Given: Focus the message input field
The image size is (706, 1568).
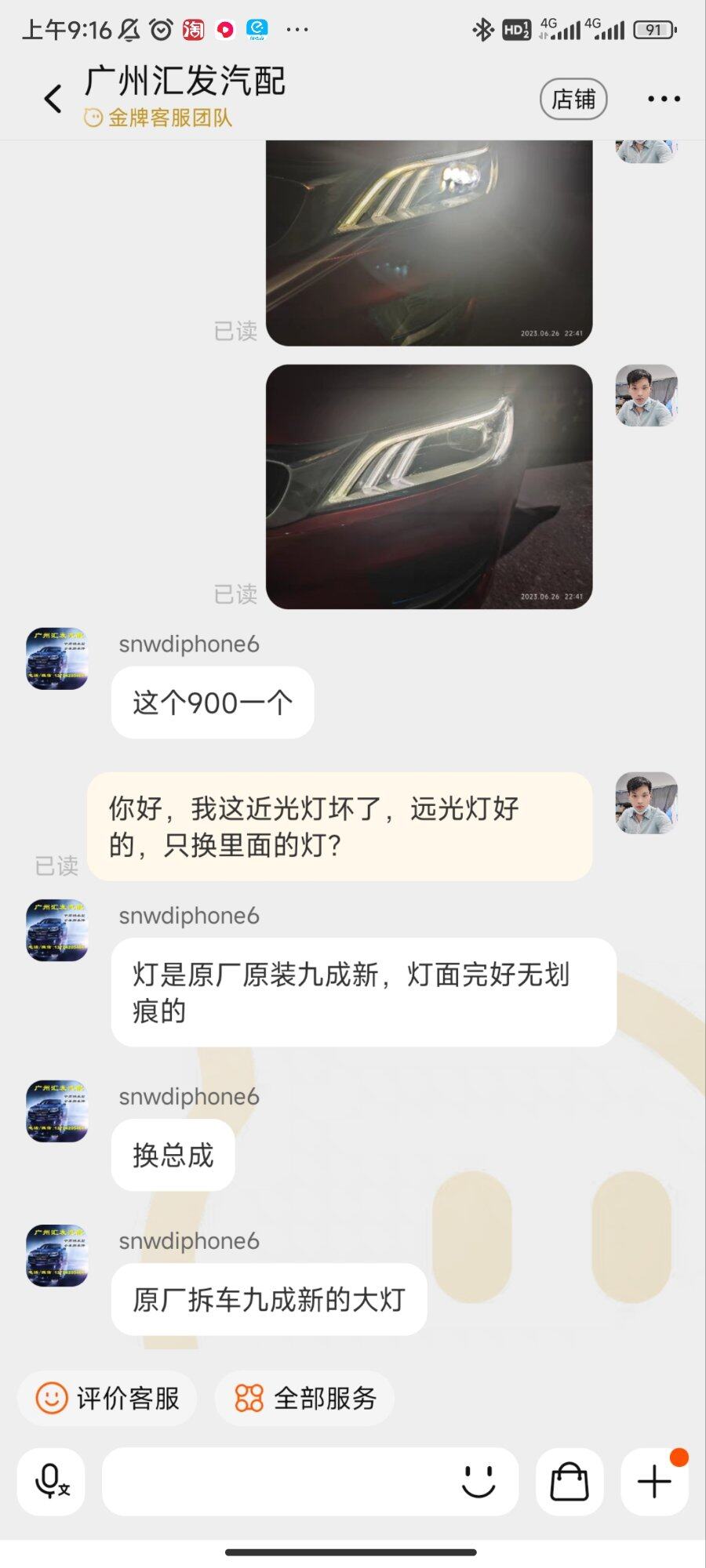Looking at the screenshot, I should 275,1481.
